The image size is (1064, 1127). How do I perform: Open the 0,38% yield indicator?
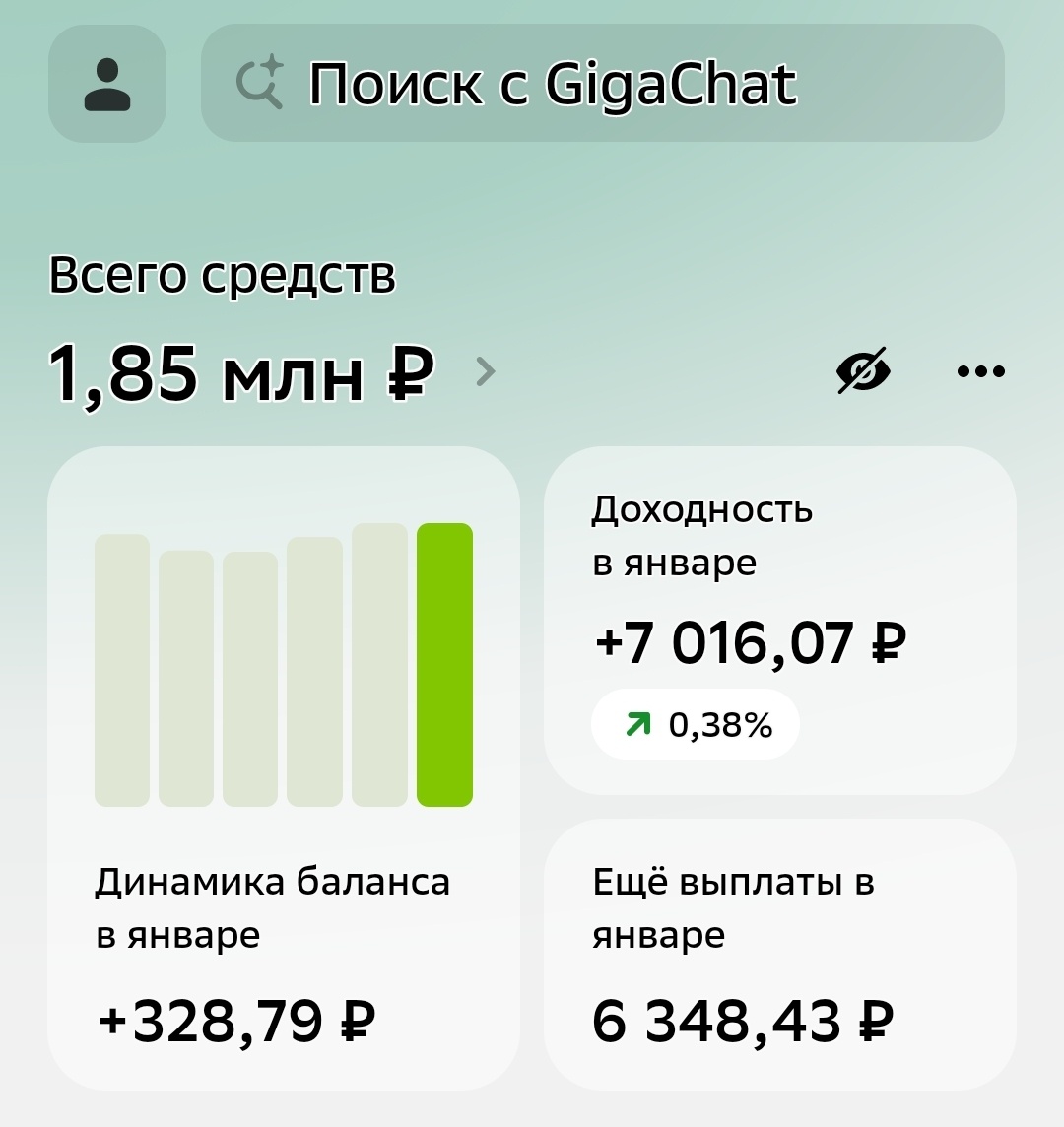[x=696, y=724]
